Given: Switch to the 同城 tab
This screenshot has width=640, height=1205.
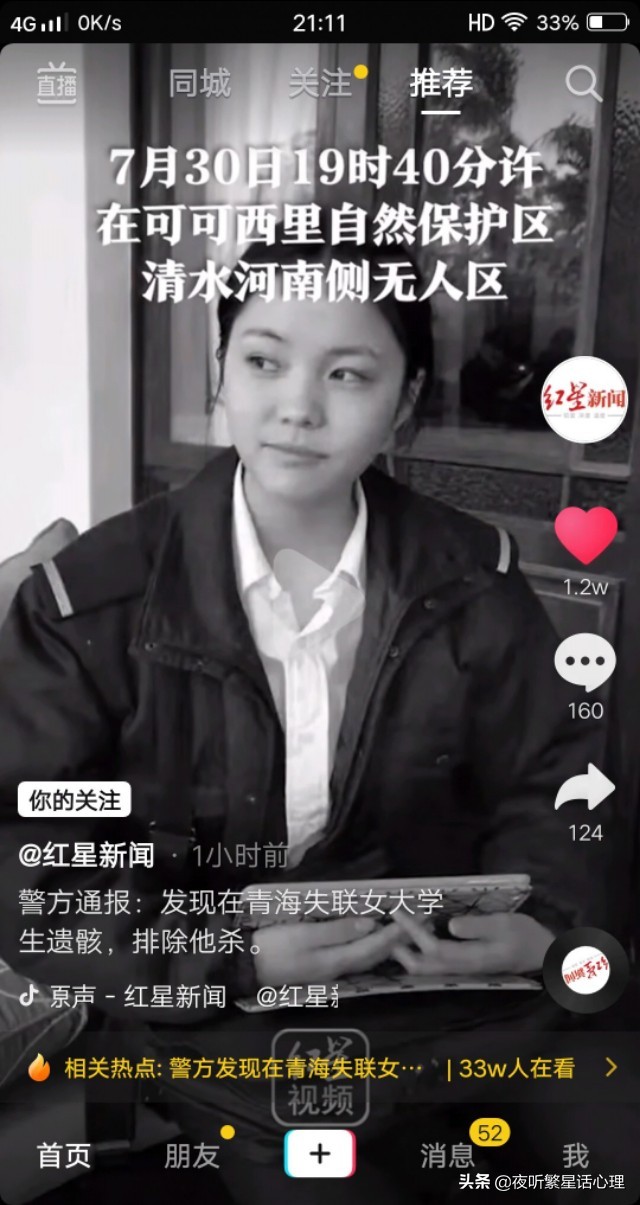Looking at the screenshot, I should 199,83.
